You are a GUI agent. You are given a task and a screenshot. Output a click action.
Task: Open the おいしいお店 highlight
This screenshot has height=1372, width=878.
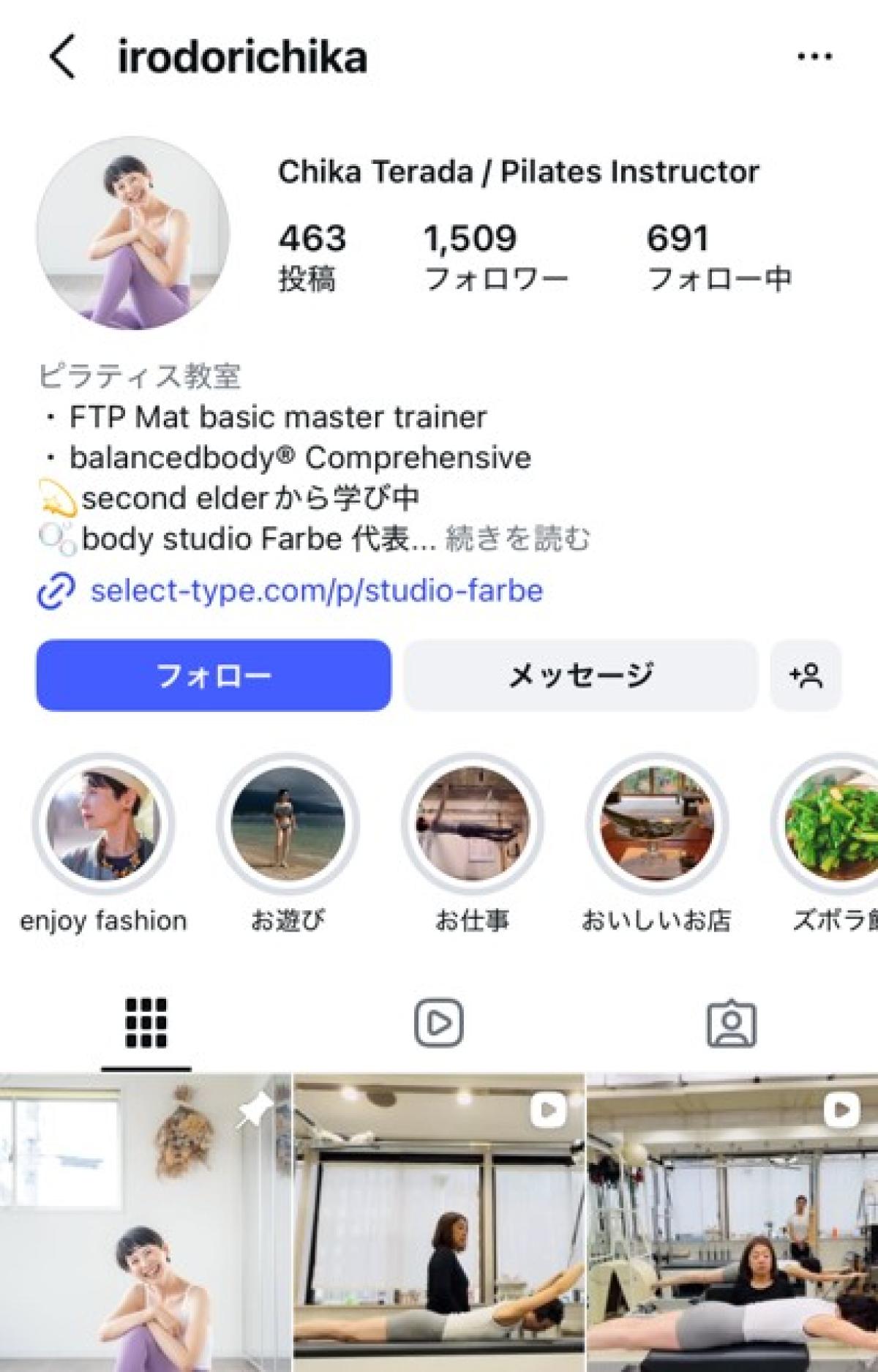tap(656, 825)
